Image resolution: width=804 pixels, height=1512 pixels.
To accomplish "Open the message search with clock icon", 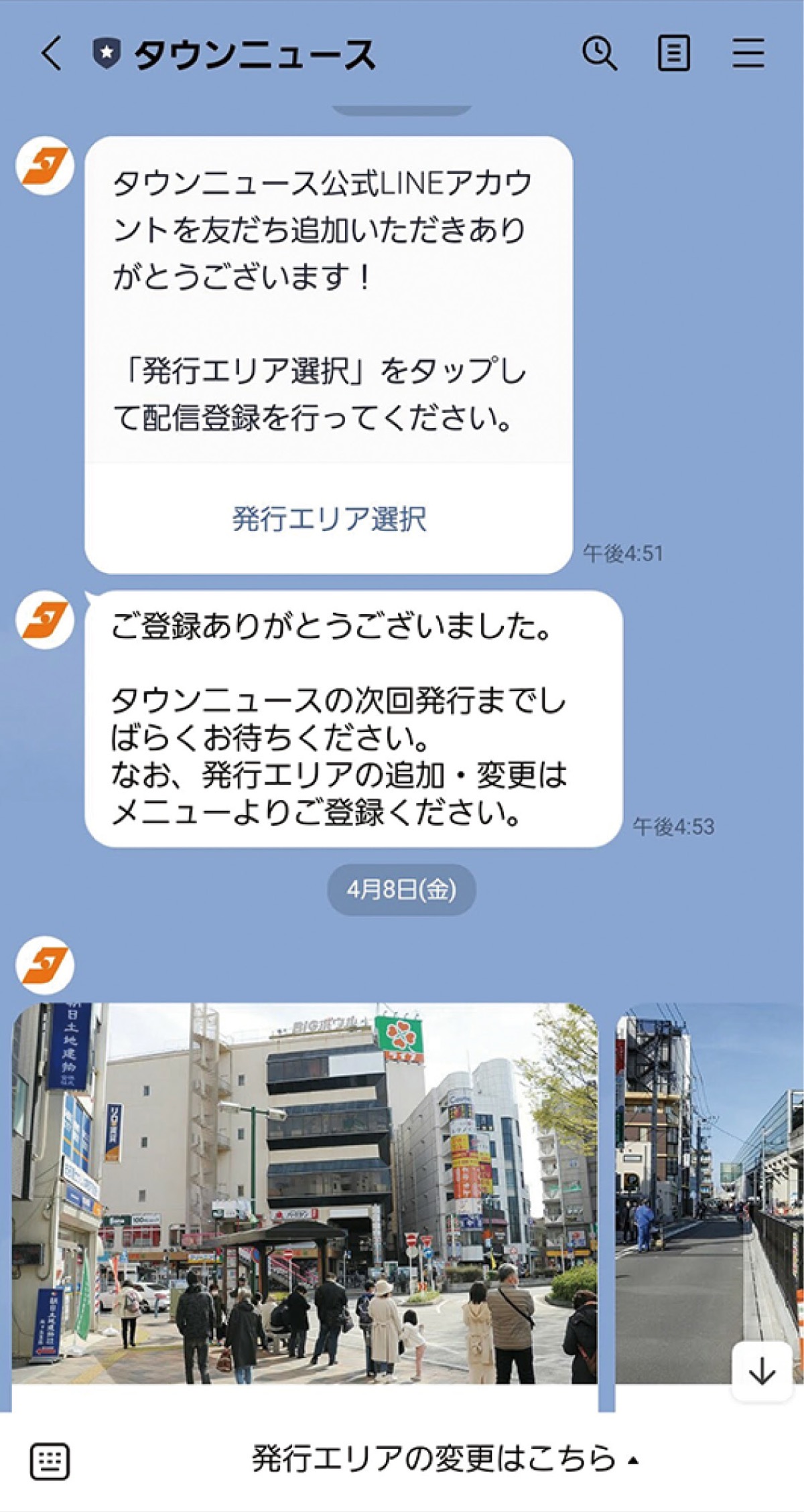I will click(x=600, y=55).
